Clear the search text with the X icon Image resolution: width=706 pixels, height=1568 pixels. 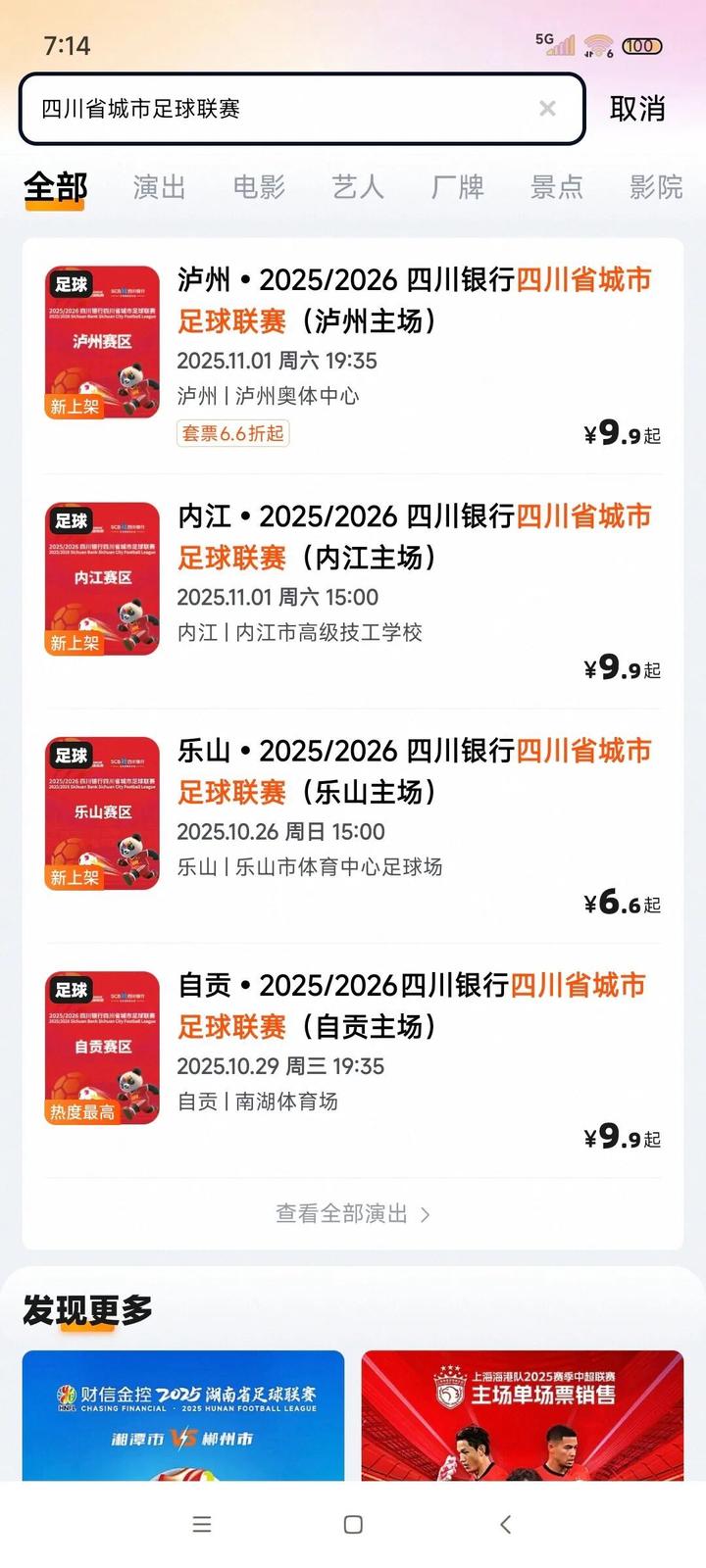(547, 109)
